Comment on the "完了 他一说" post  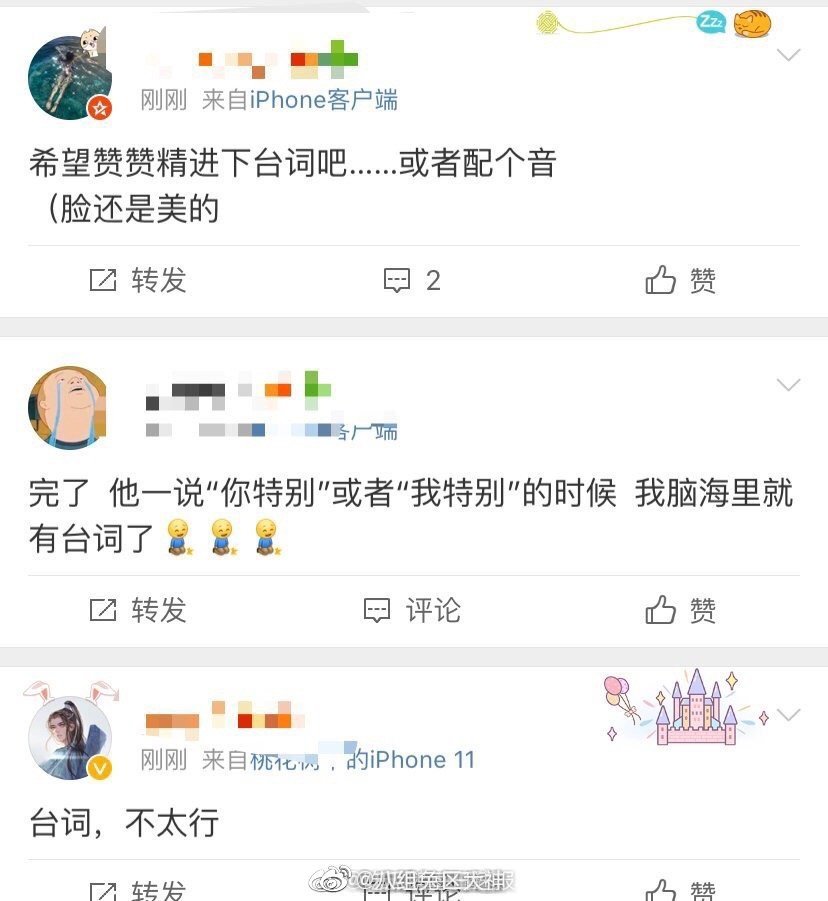(412, 610)
